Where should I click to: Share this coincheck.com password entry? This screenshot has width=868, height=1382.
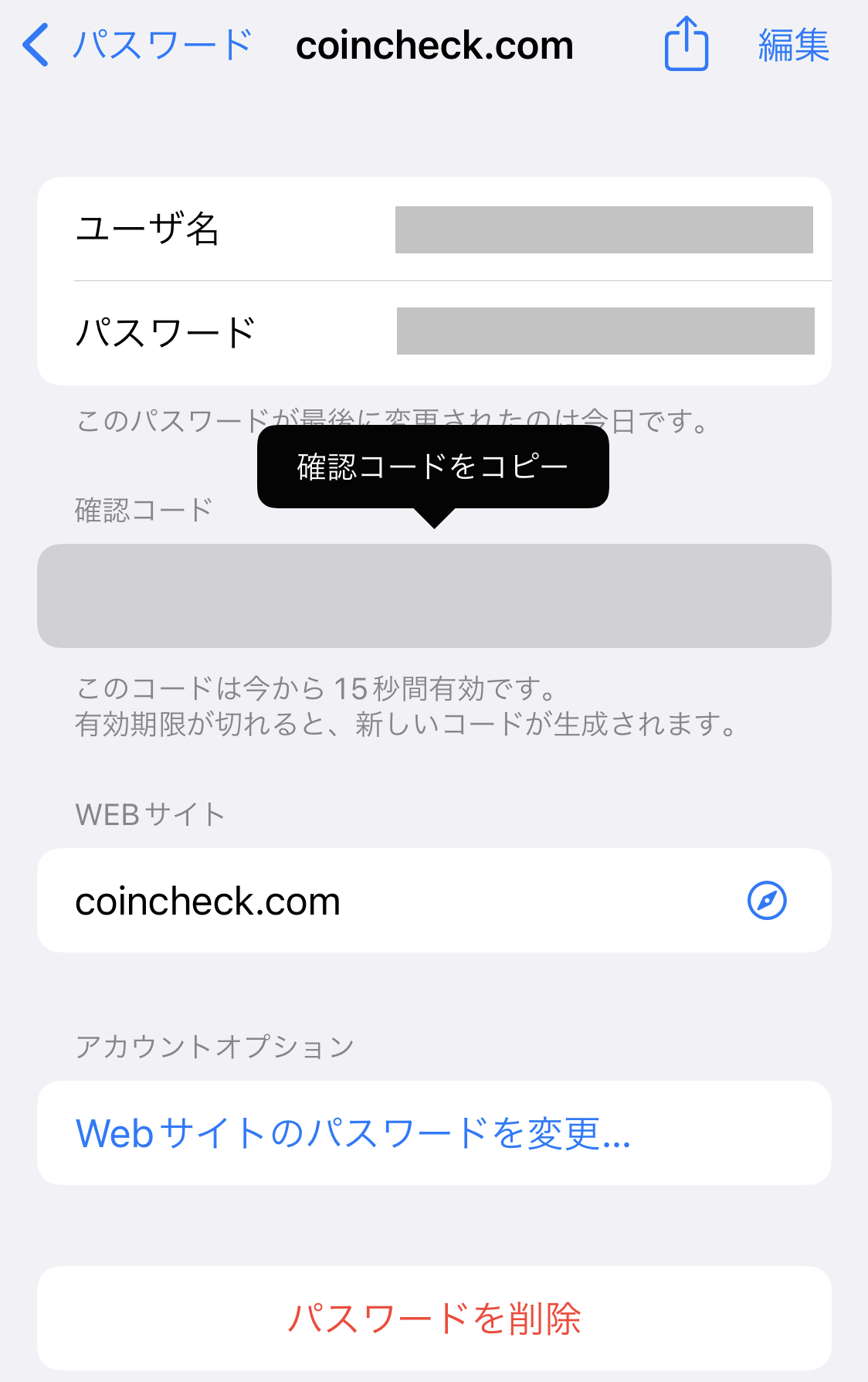(x=686, y=45)
